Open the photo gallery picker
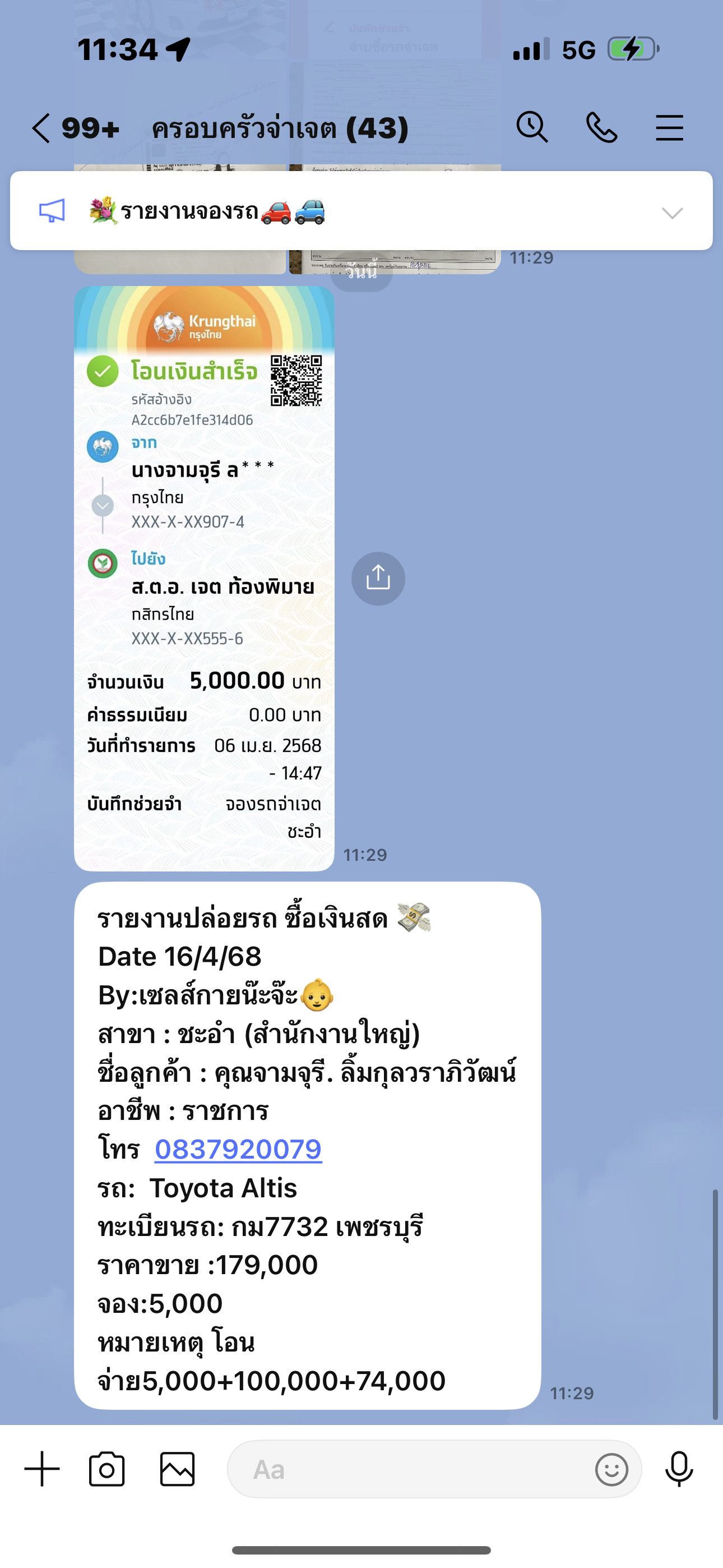 (177, 1469)
